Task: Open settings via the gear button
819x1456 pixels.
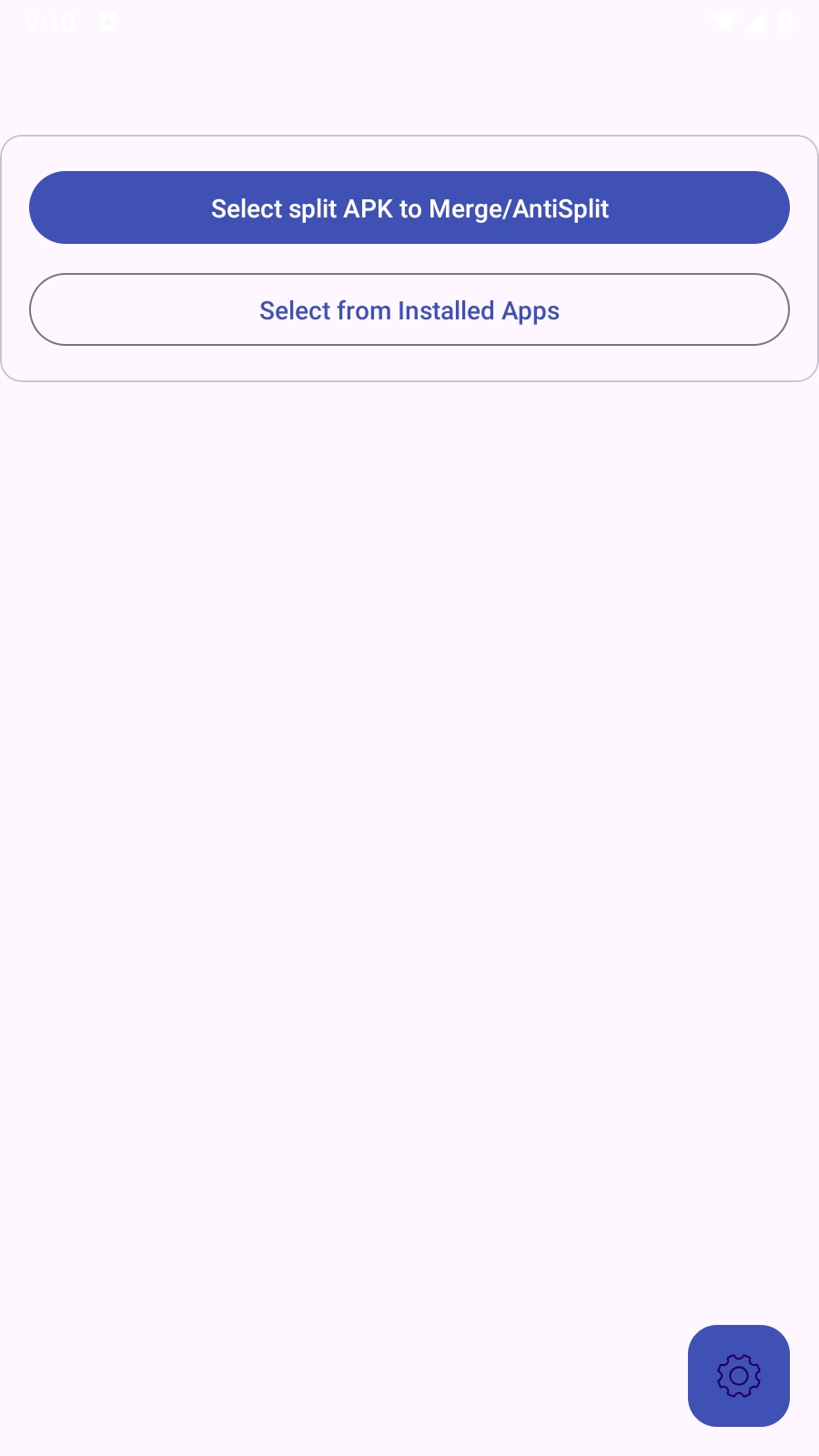Action: point(738,1375)
